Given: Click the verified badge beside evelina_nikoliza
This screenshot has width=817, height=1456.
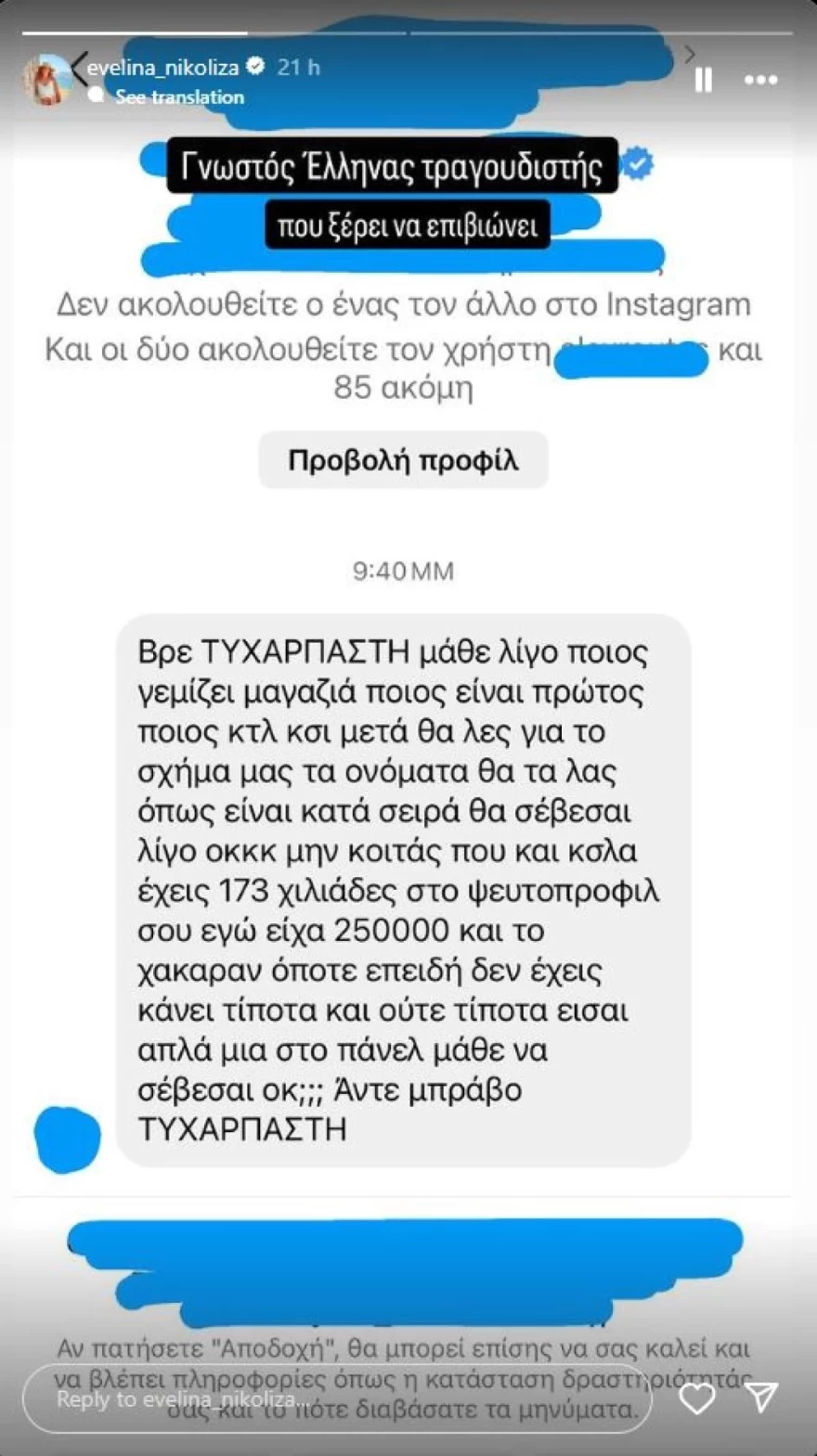Looking at the screenshot, I should click(254, 65).
